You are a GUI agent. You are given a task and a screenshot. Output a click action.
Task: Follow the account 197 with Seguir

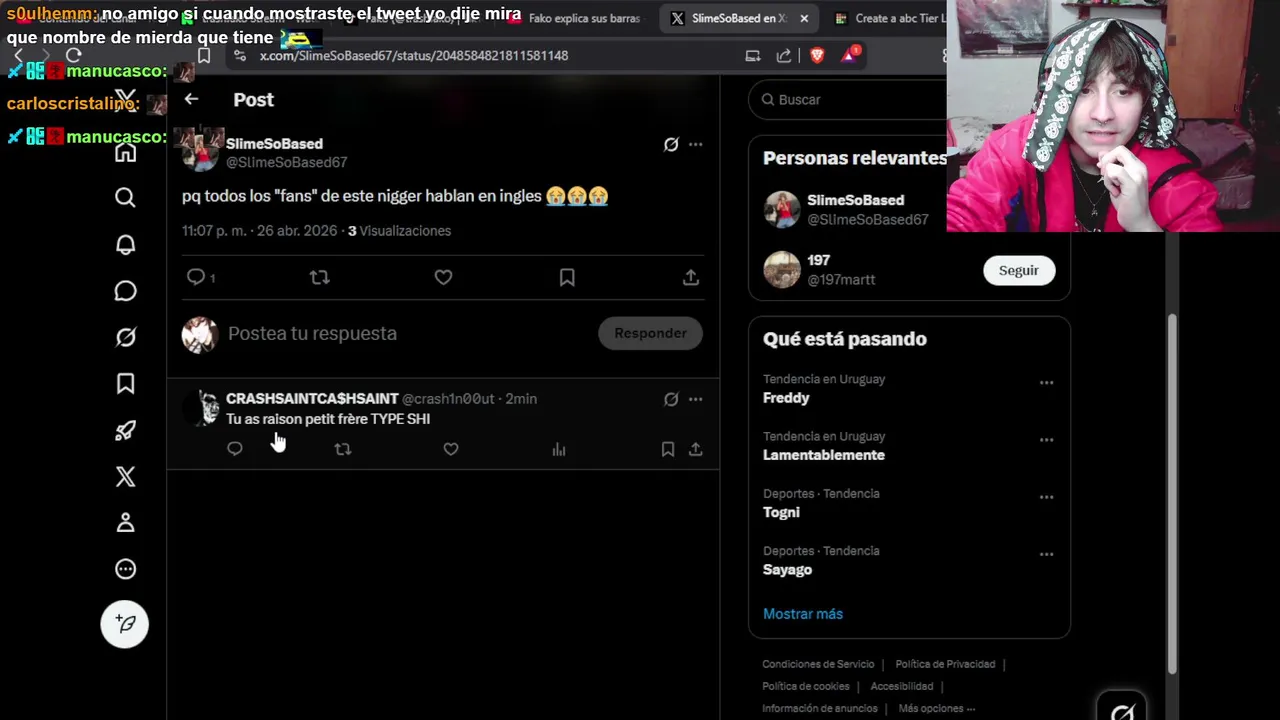click(1018, 270)
